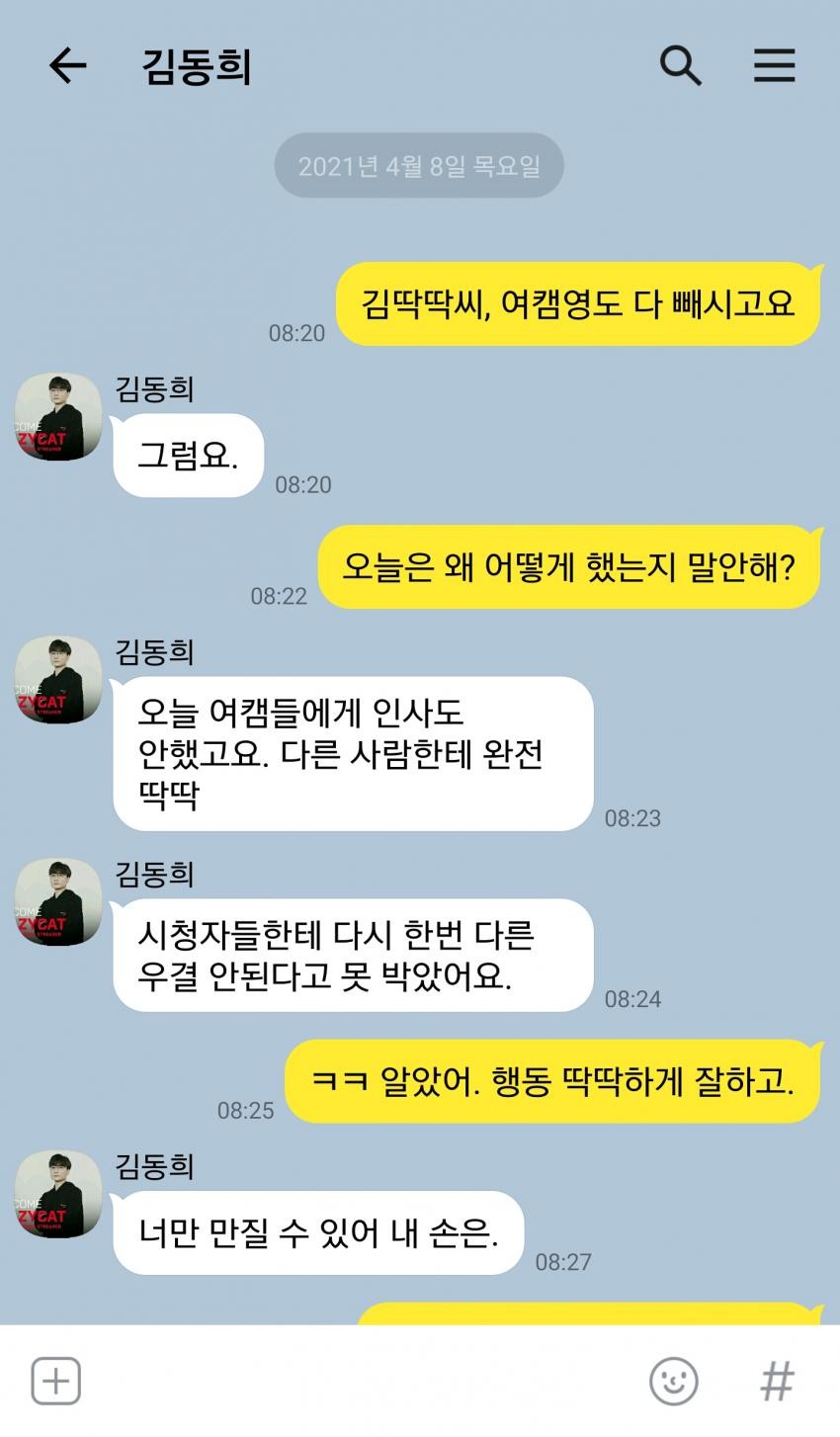Image resolution: width=840 pixels, height=1437 pixels.
Task: Open 김동희's avatar beside 너만 만질 수 있어 message
Action: [x=59, y=1194]
